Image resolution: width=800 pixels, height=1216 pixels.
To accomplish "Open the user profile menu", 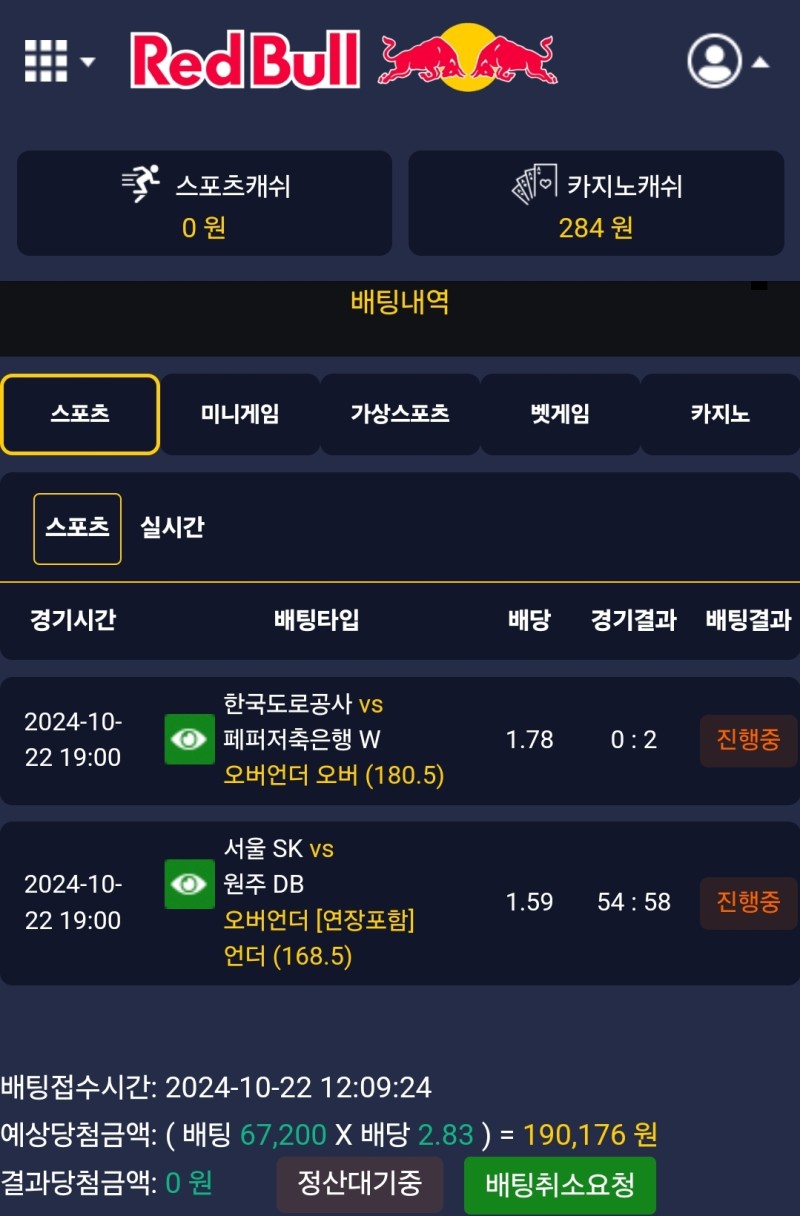I will click(x=727, y=61).
